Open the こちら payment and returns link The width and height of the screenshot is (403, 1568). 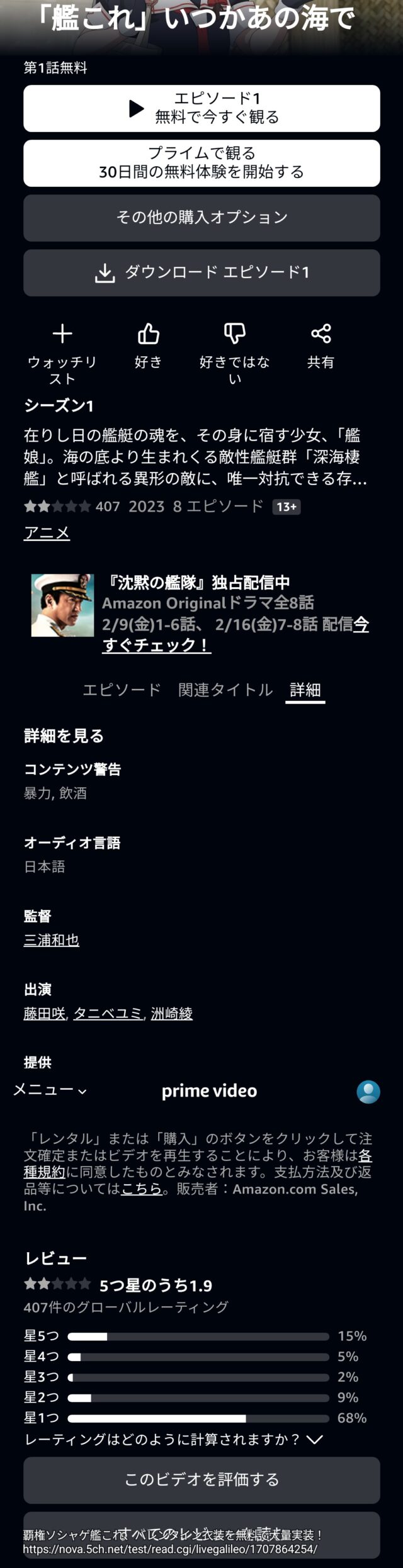(142, 1189)
